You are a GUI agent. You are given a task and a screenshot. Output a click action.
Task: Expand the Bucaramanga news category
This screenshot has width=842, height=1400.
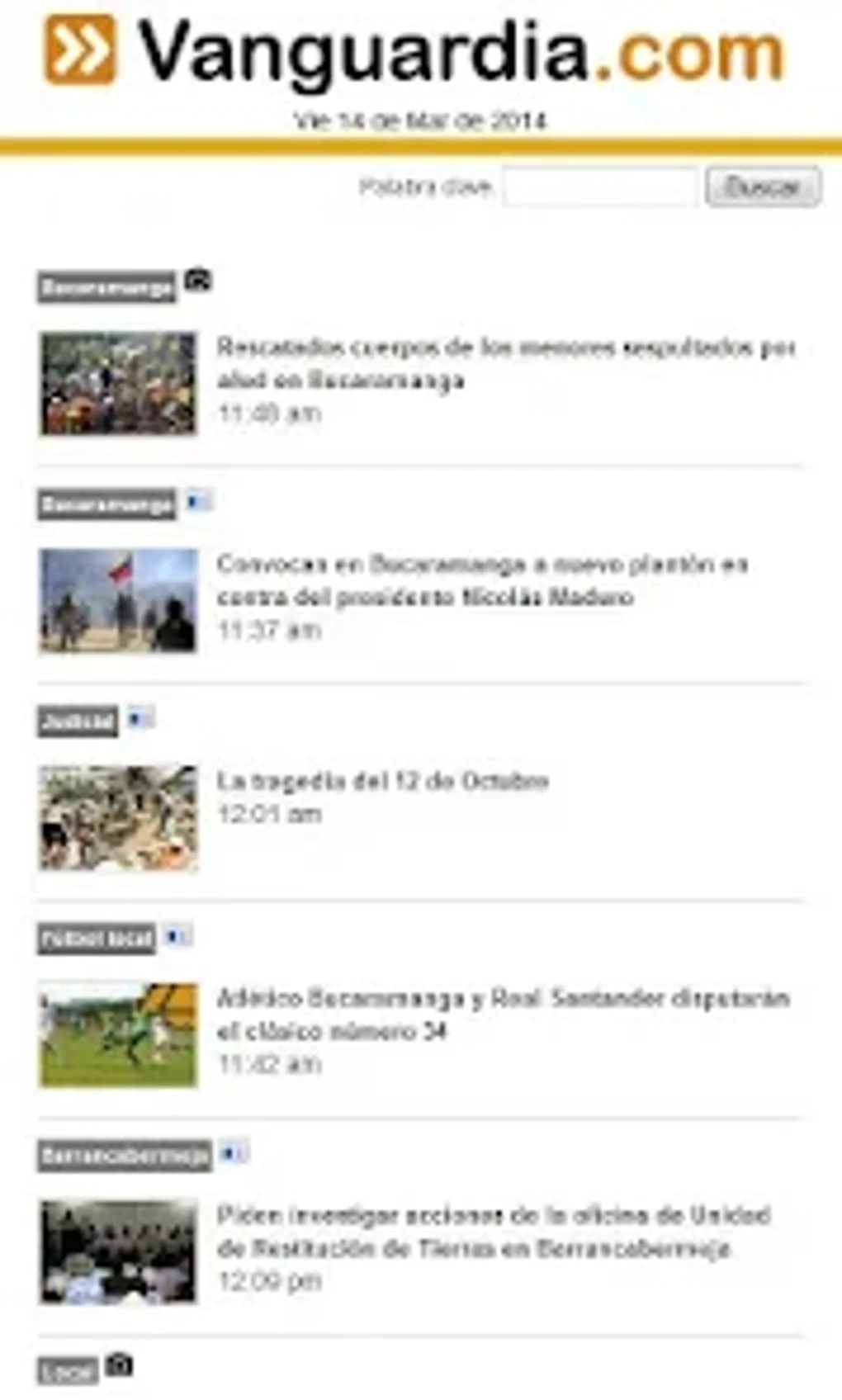coord(106,287)
